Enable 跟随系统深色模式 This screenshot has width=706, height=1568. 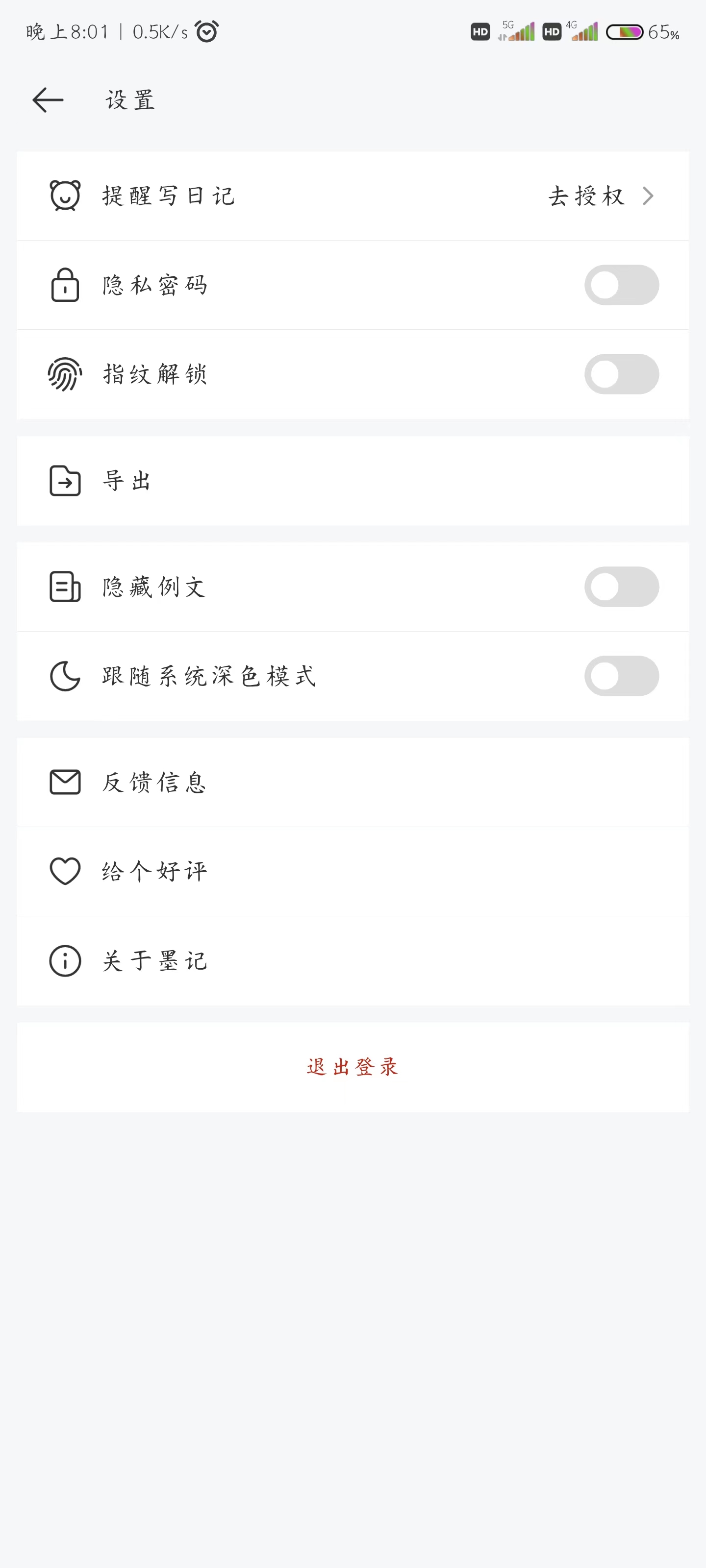pyautogui.click(x=622, y=676)
